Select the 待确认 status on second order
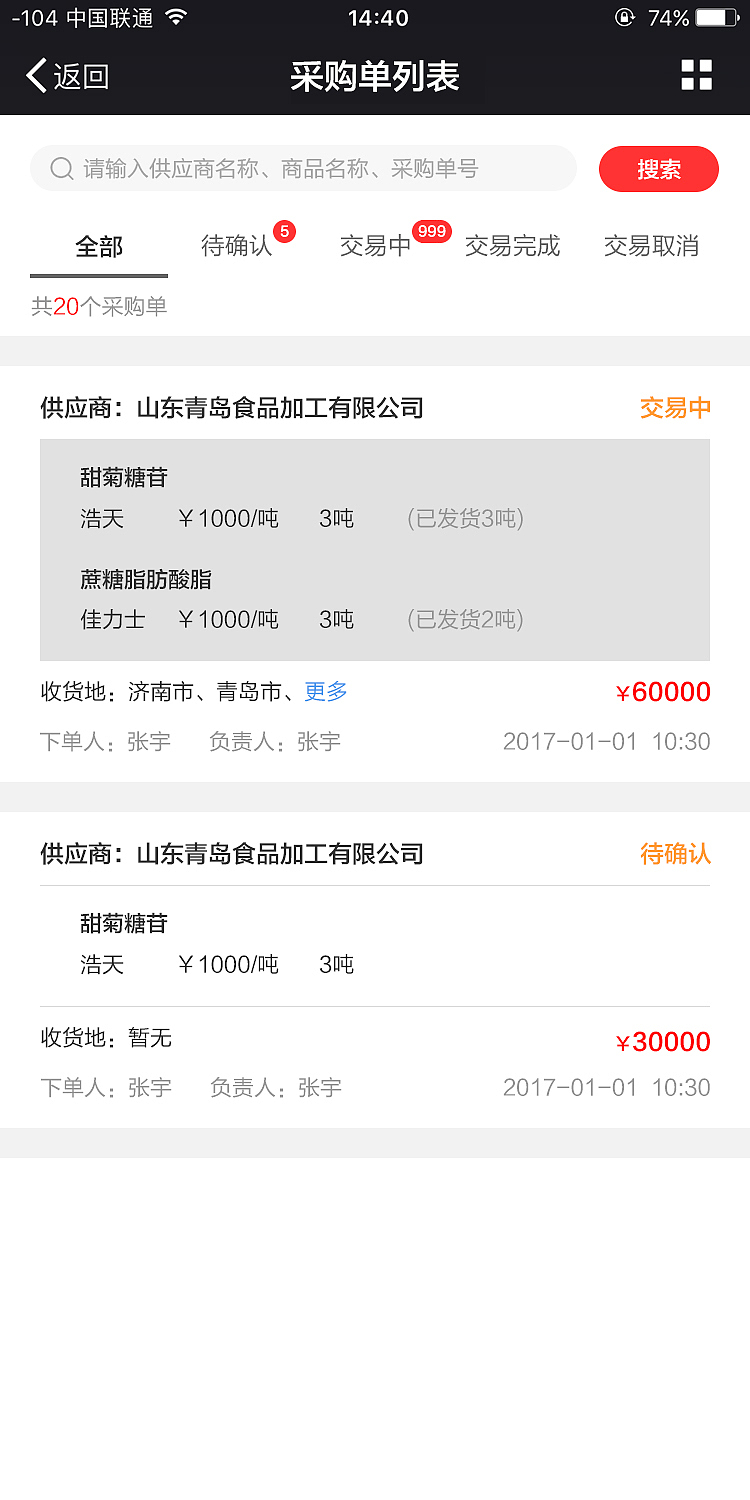750x1500 pixels. tap(675, 854)
